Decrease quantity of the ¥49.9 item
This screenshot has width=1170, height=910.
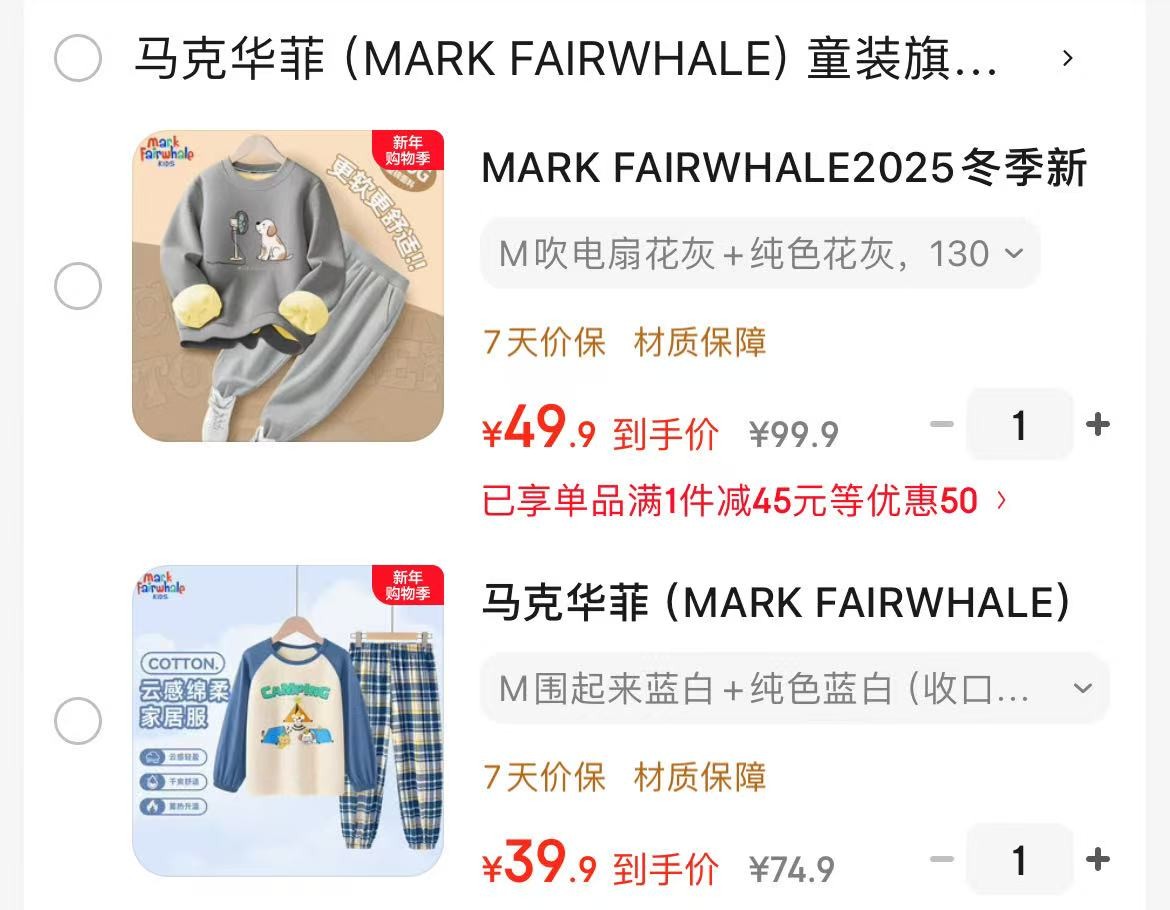point(942,424)
